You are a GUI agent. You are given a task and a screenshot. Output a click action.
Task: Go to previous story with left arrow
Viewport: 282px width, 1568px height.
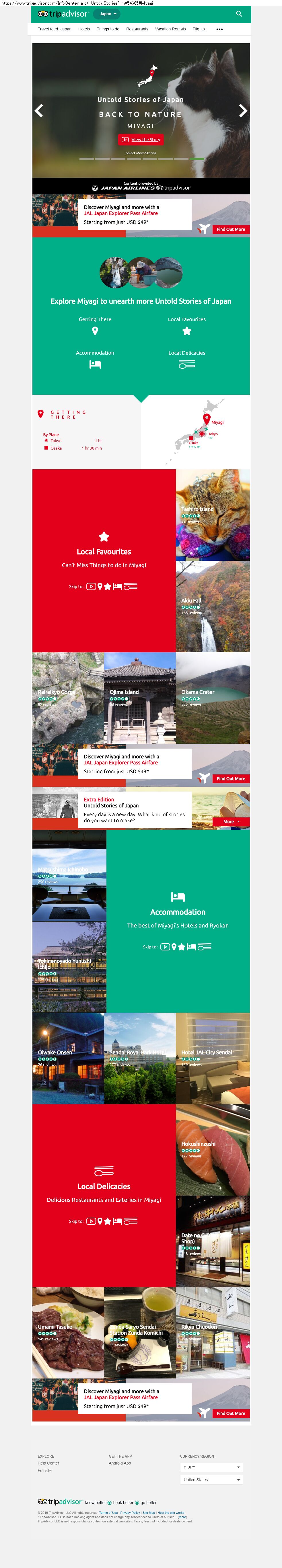click(x=39, y=111)
